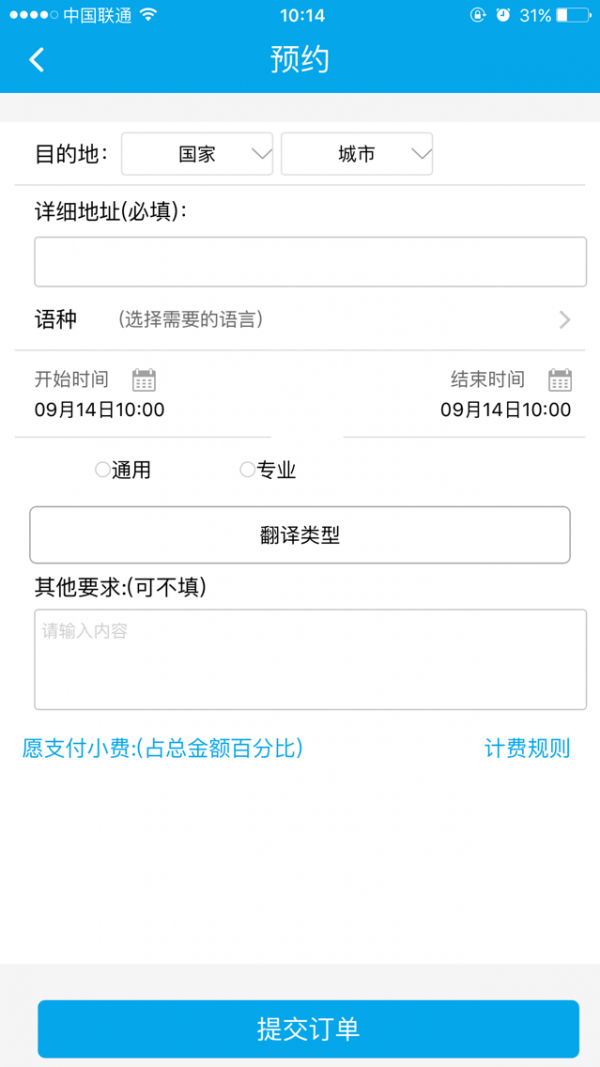Go back from the 预约 screen

pos(37,60)
